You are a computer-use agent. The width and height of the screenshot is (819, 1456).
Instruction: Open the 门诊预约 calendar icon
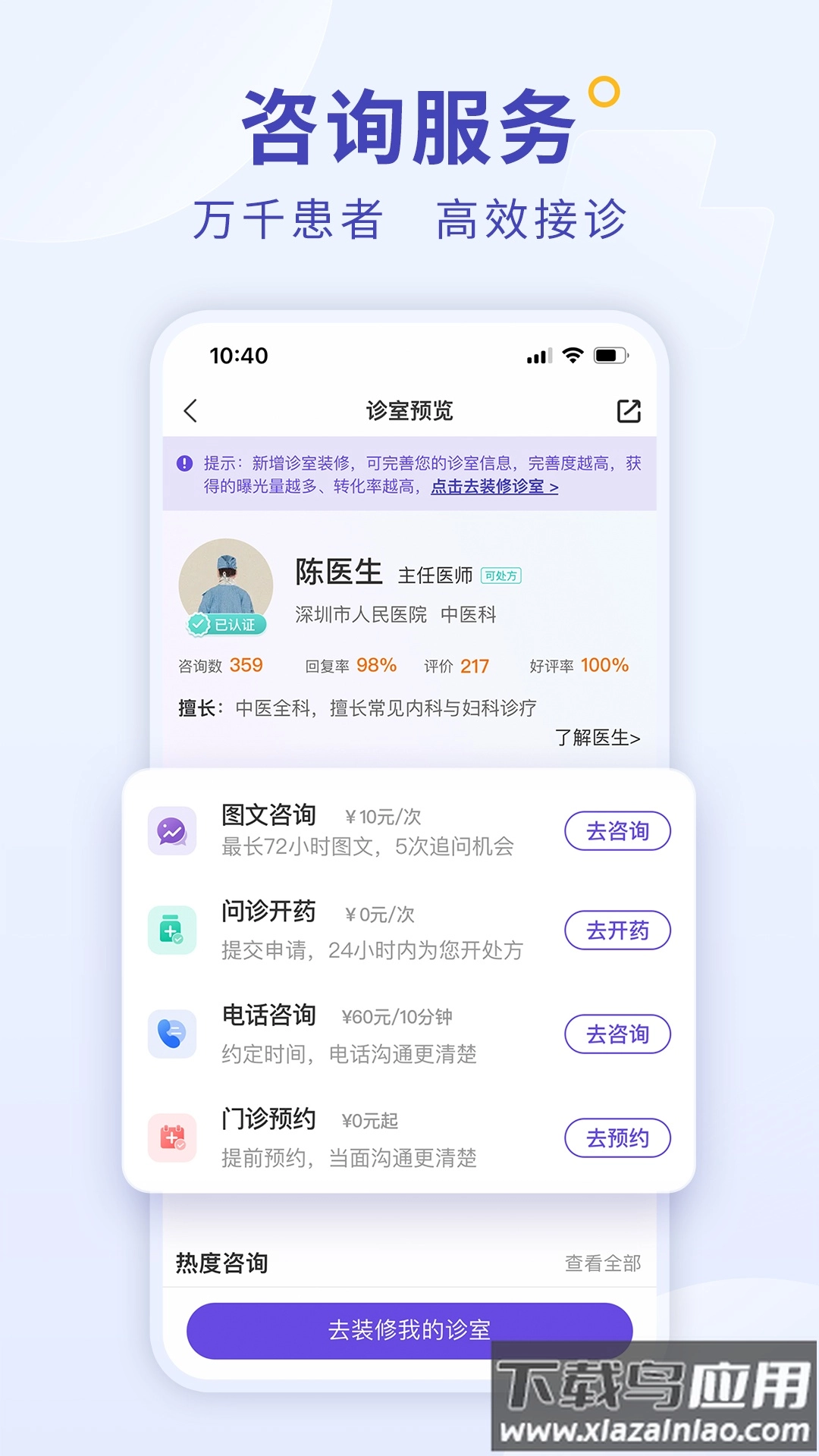coord(173,1137)
